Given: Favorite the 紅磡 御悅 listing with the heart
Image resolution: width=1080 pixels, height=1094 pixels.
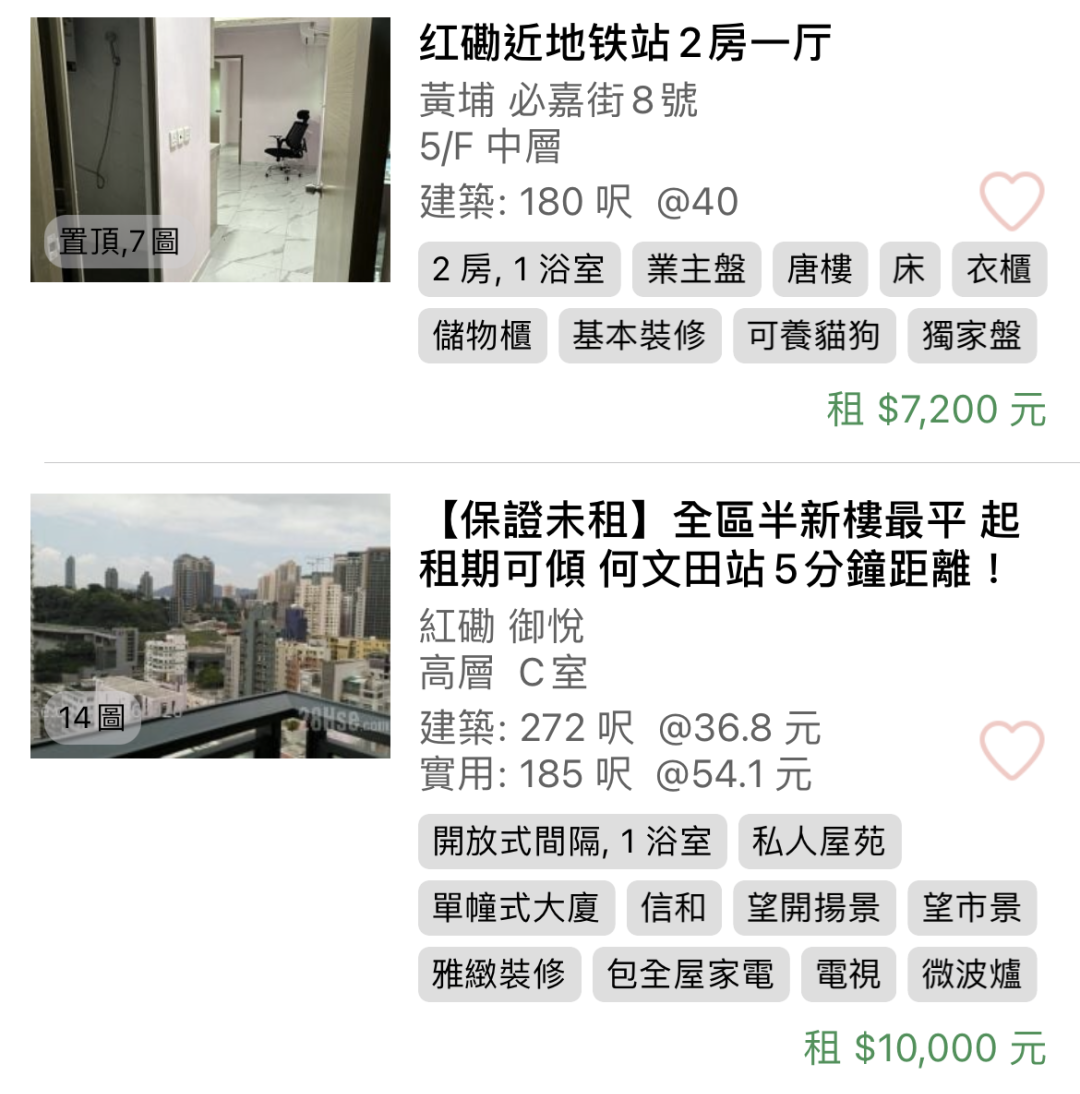Looking at the screenshot, I should click(1011, 749).
